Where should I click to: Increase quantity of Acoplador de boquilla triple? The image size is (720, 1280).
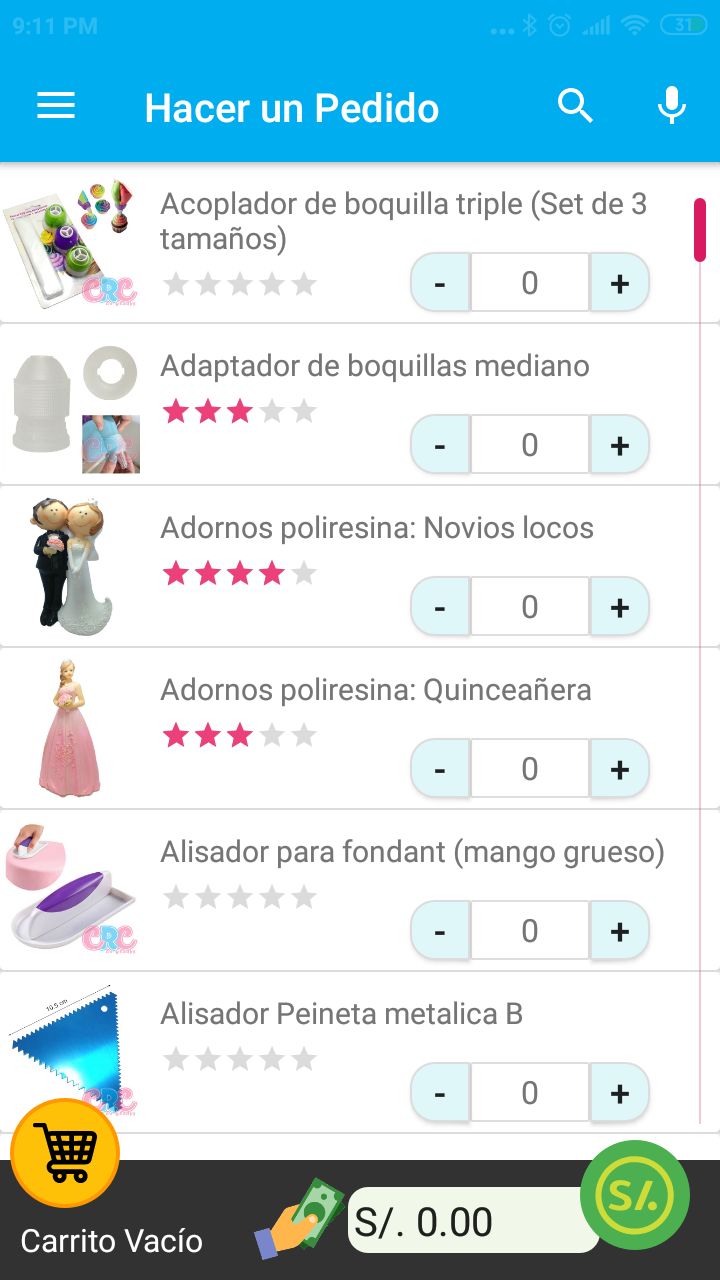pos(619,283)
